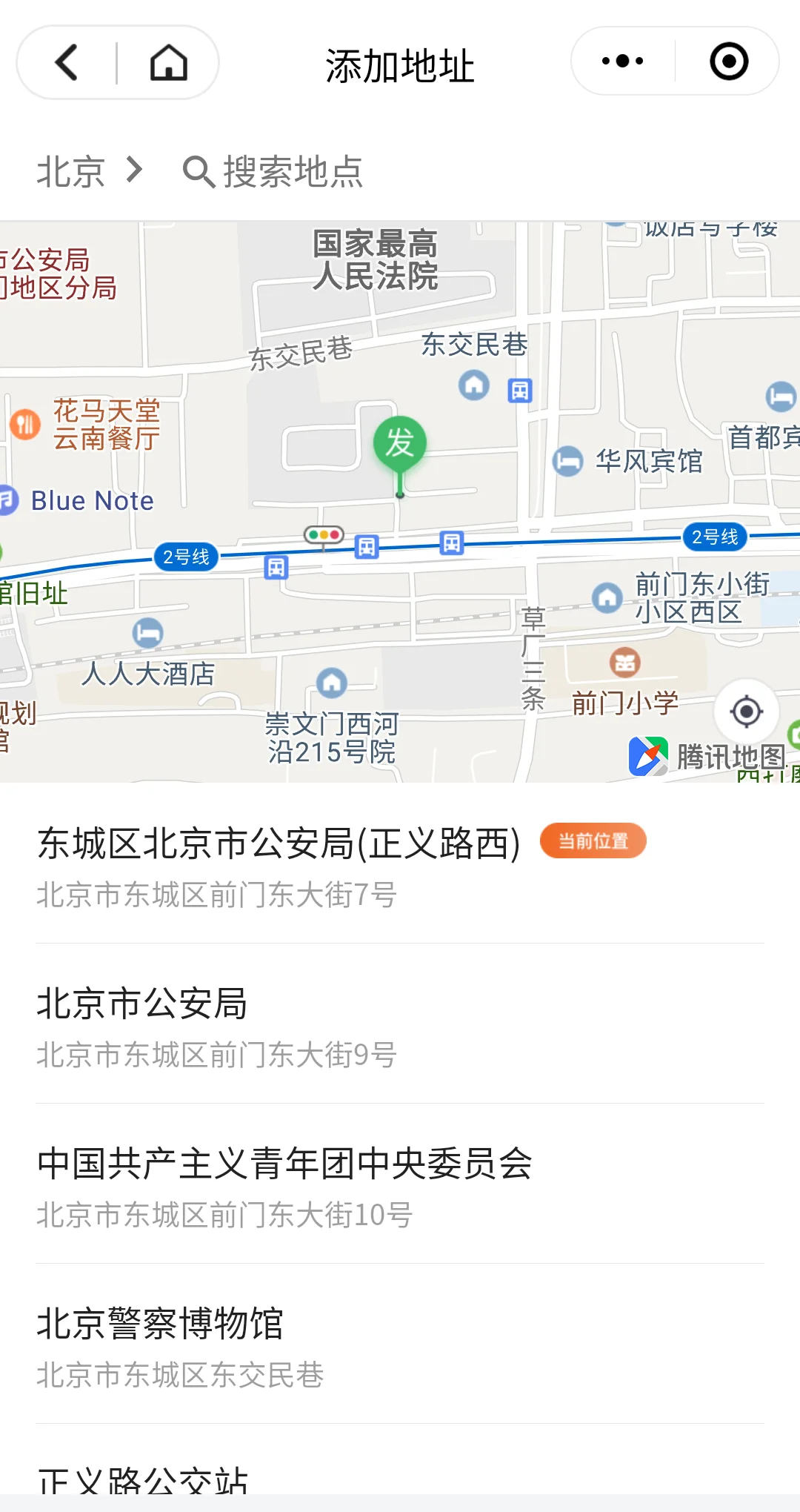The width and height of the screenshot is (800, 1512).
Task: Choose 北京市公安局 at 前门东大街9号
Action: pos(216,1025)
